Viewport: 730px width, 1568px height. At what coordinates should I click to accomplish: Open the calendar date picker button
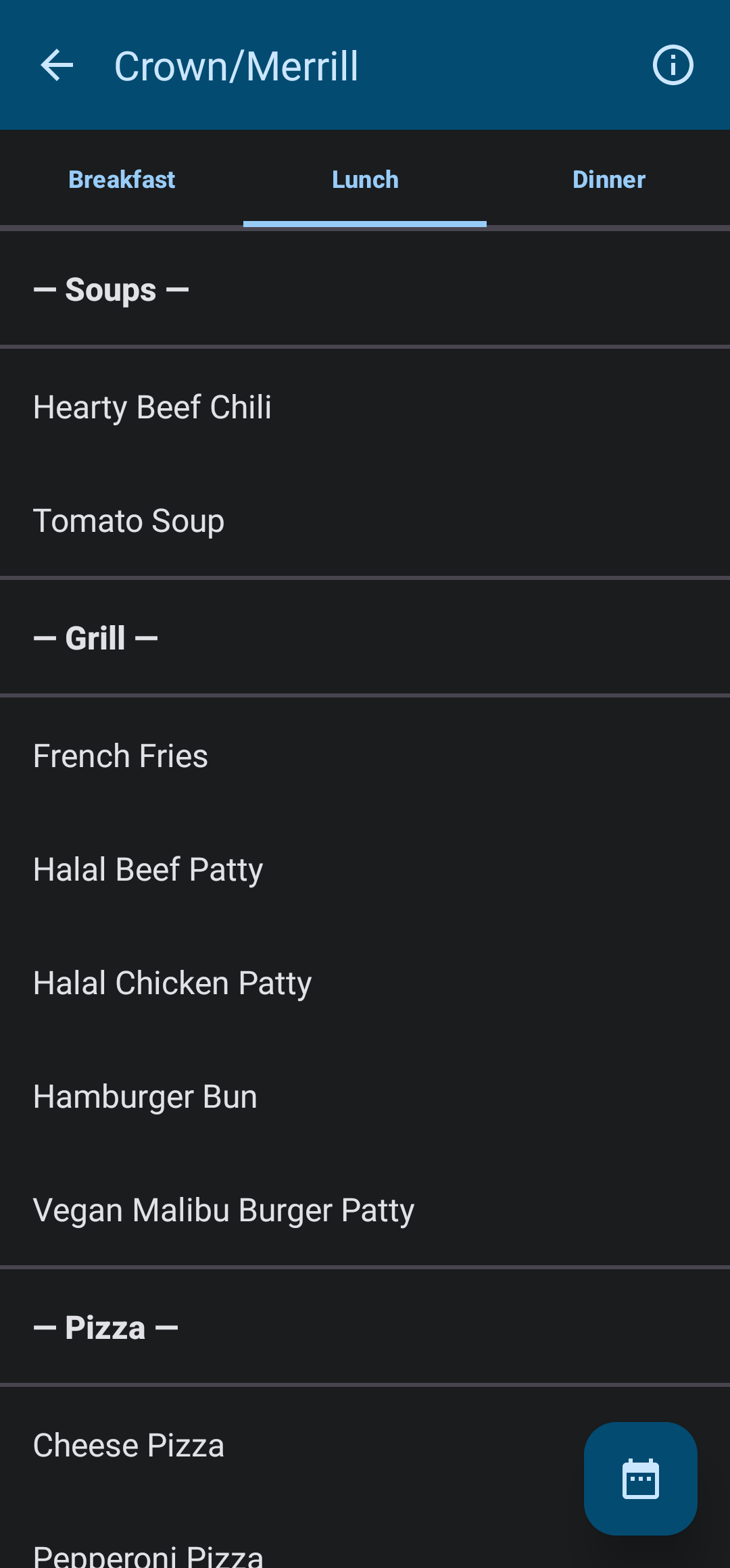[x=640, y=1479]
